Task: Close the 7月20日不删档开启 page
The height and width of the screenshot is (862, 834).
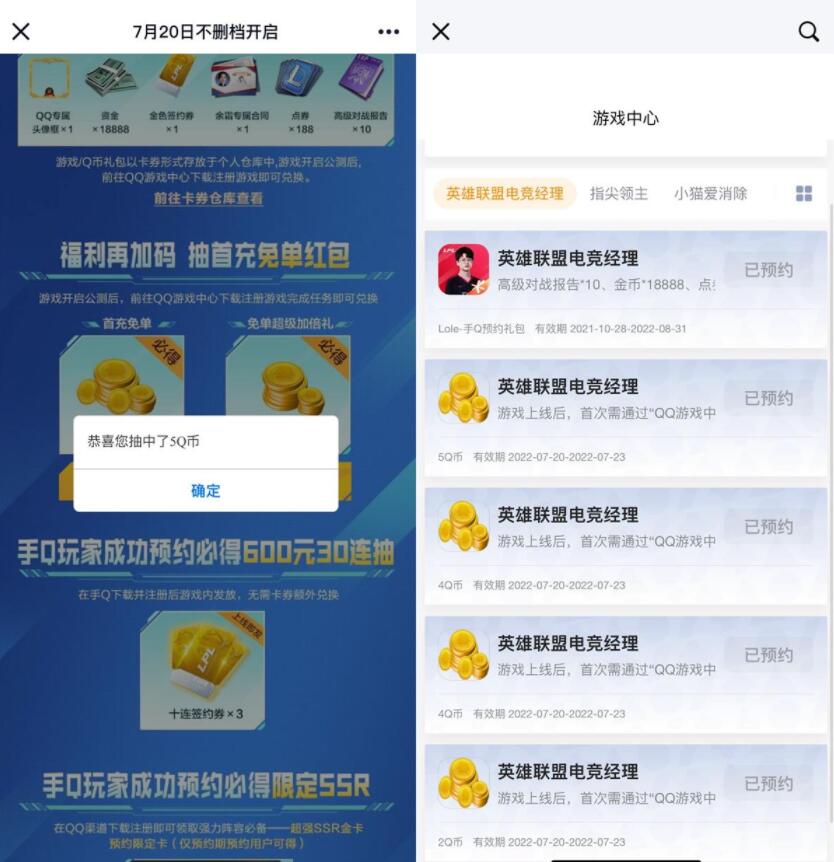Action: (21, 31)
